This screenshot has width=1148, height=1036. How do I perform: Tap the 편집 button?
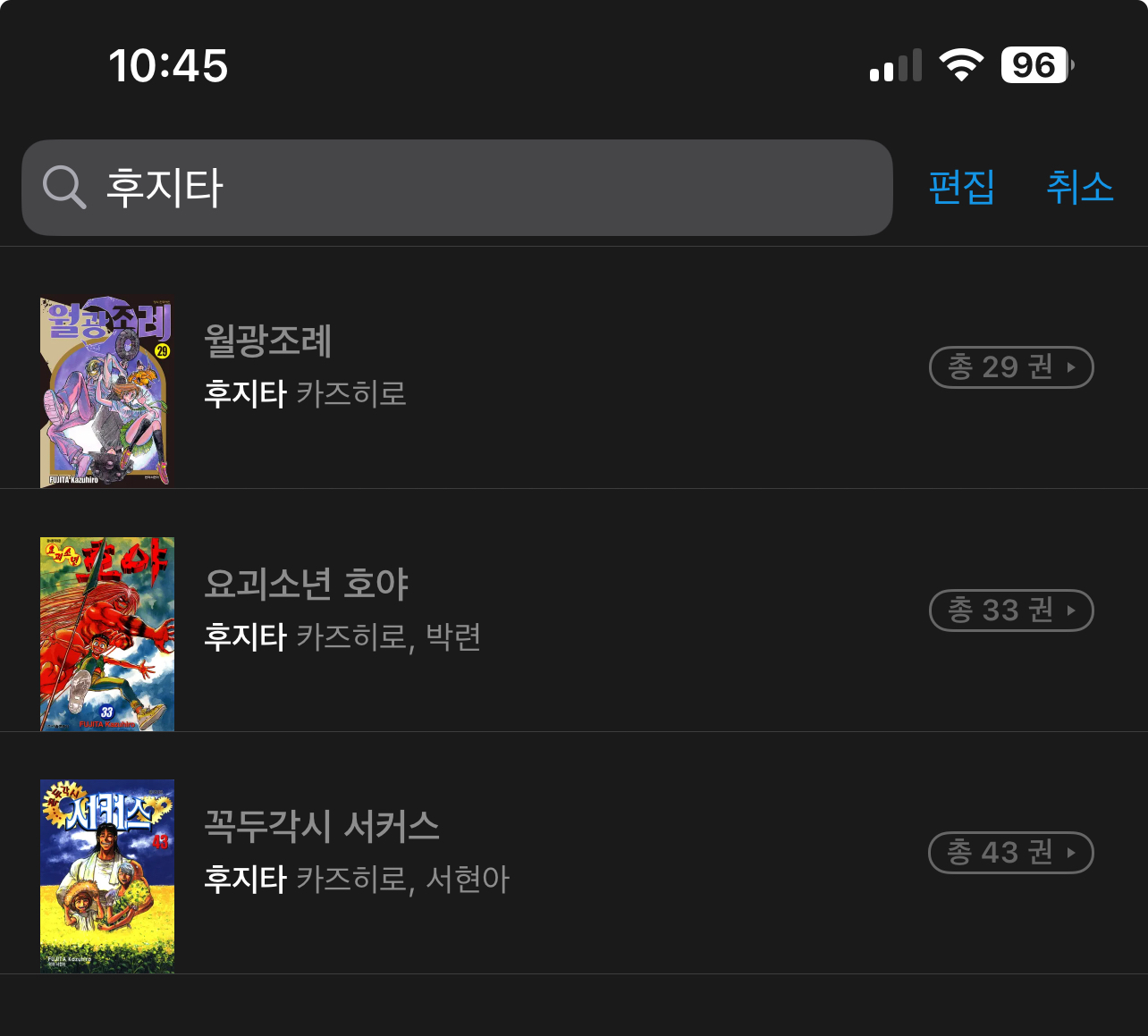[x=962, y=188]
